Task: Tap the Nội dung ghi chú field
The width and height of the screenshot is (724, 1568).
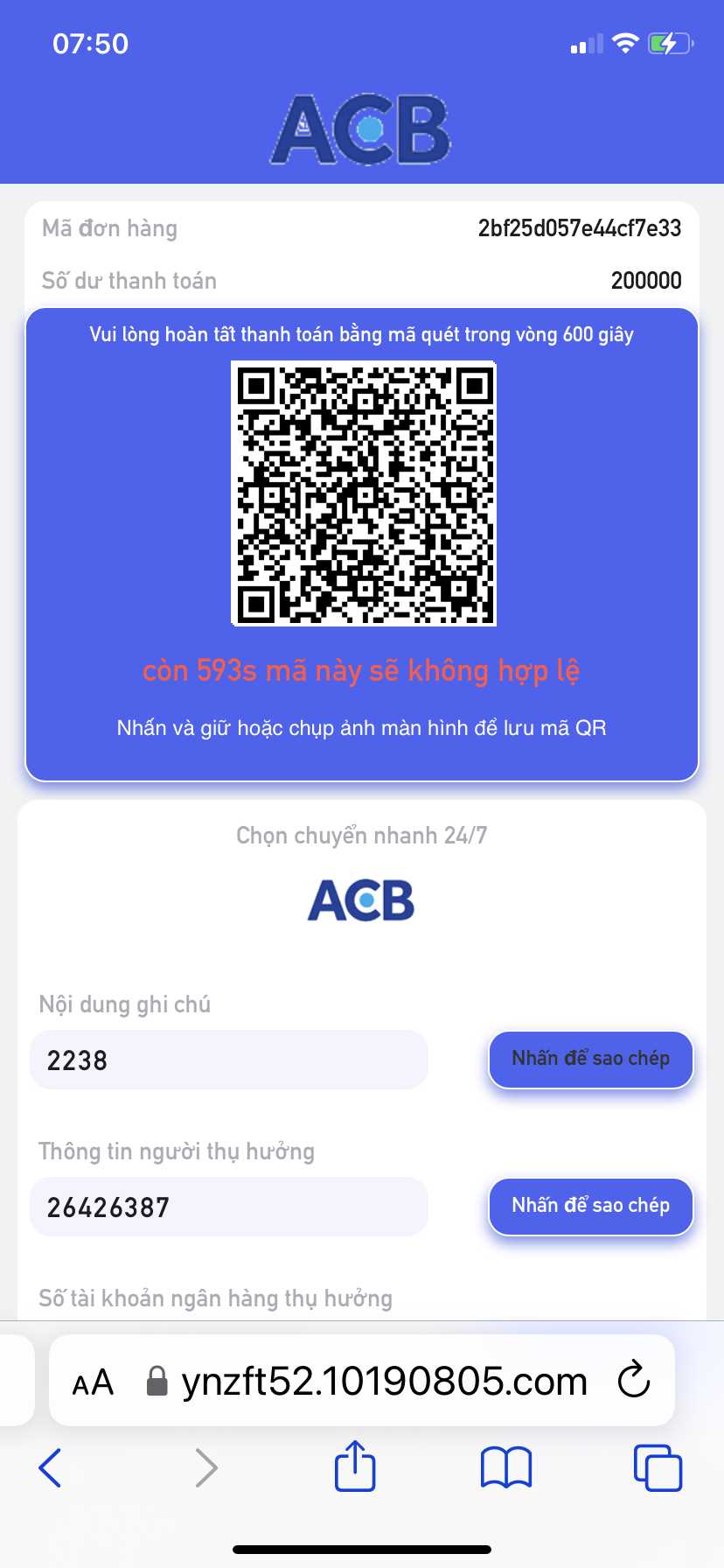Action: (x=229, y=1060)
